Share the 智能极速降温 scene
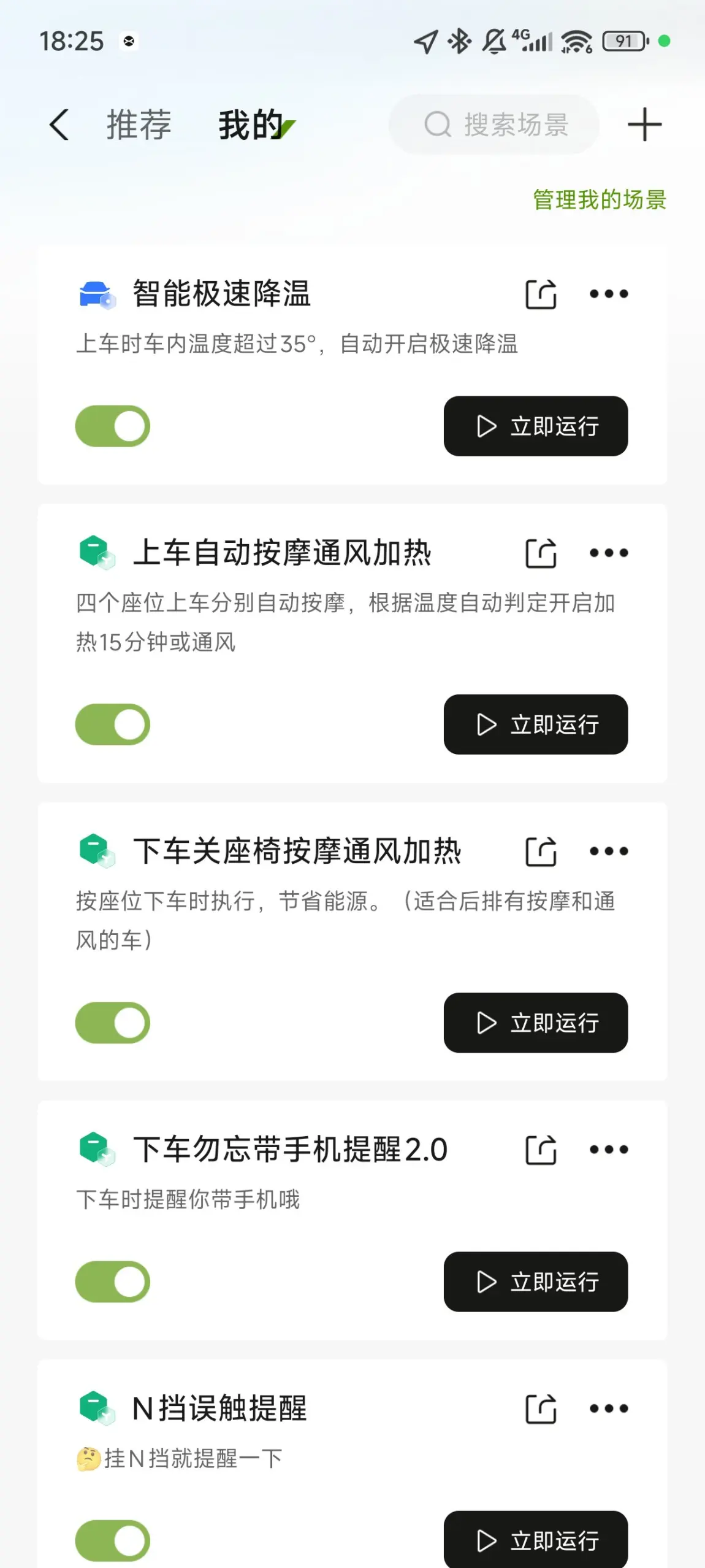Viewport: 705px width, 1568px height. coord(541,294)
